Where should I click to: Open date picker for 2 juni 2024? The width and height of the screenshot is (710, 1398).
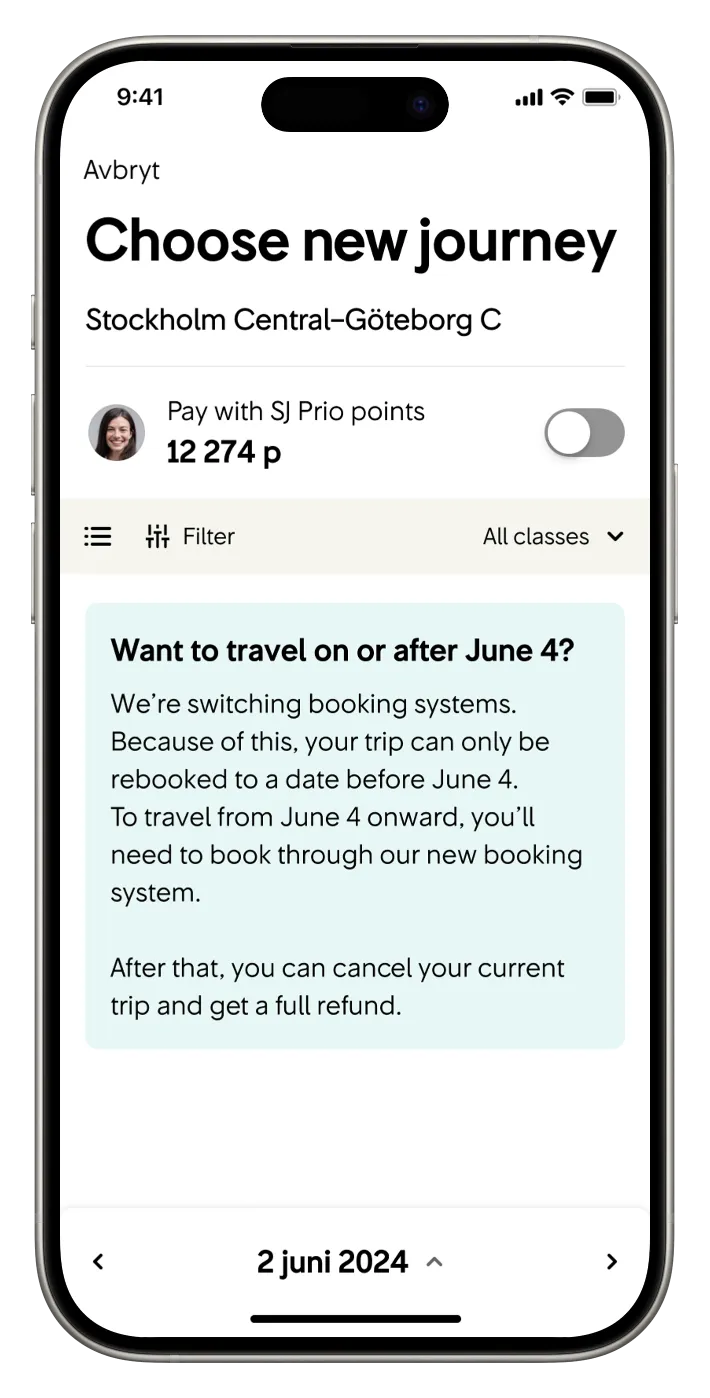point(349,1262)
